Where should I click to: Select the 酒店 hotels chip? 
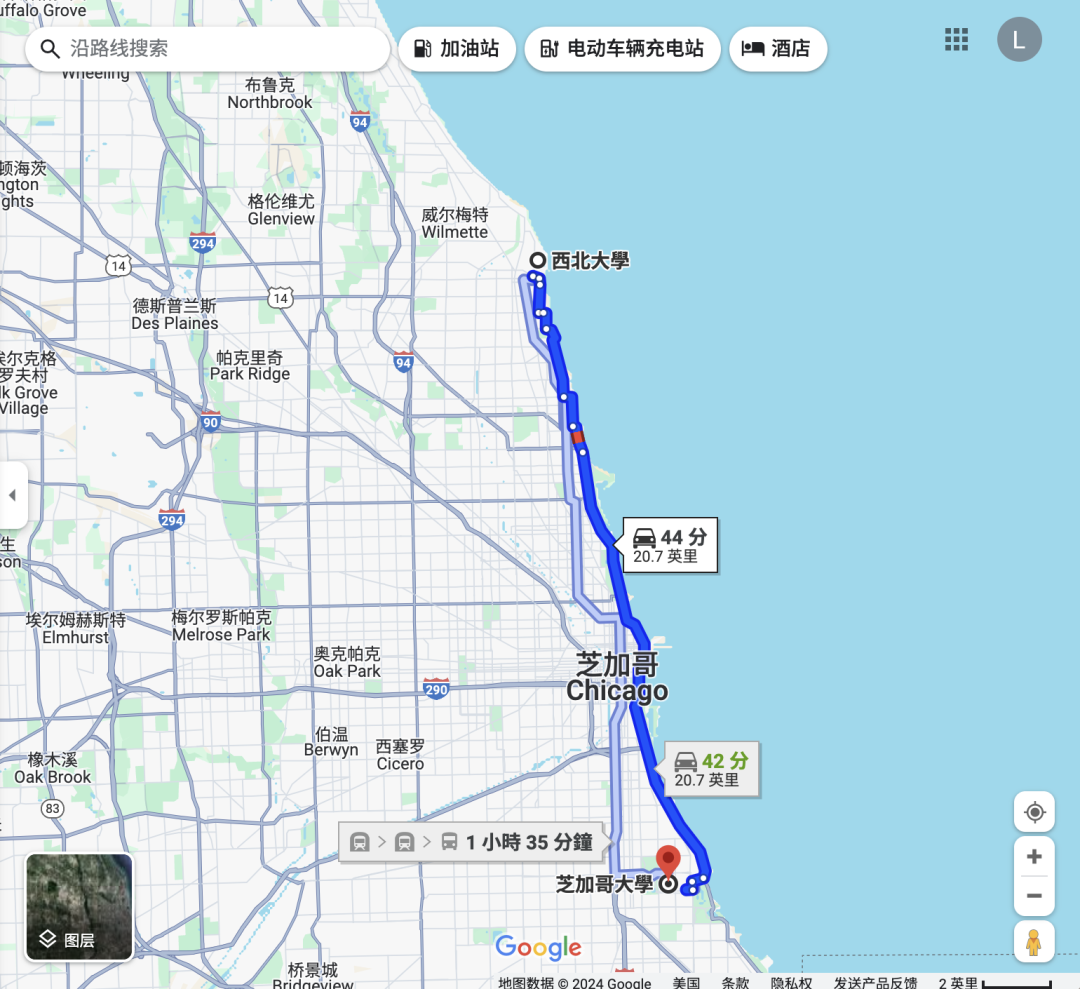click(x=778, y=48)
